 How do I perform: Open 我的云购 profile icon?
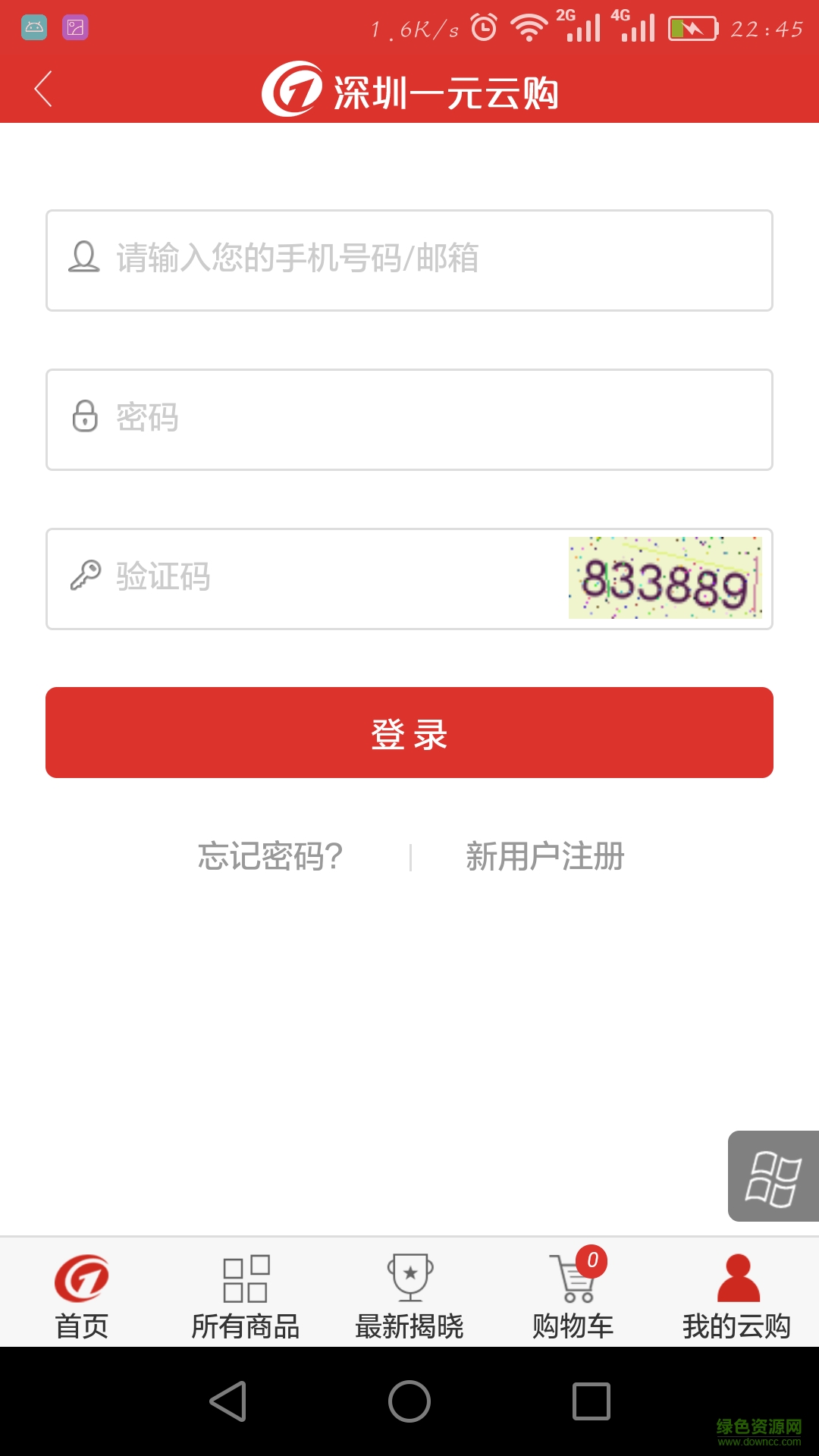[736, 1278]
